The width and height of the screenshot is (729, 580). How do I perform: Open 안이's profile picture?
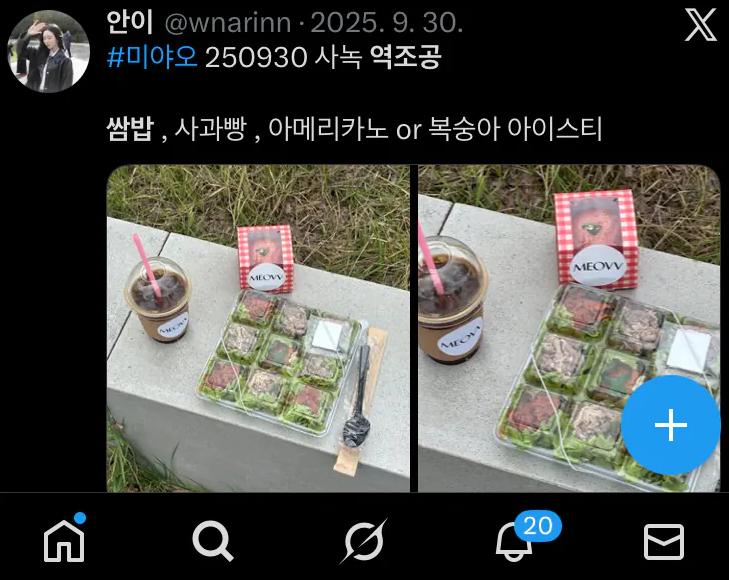click(x=48, y=51)
